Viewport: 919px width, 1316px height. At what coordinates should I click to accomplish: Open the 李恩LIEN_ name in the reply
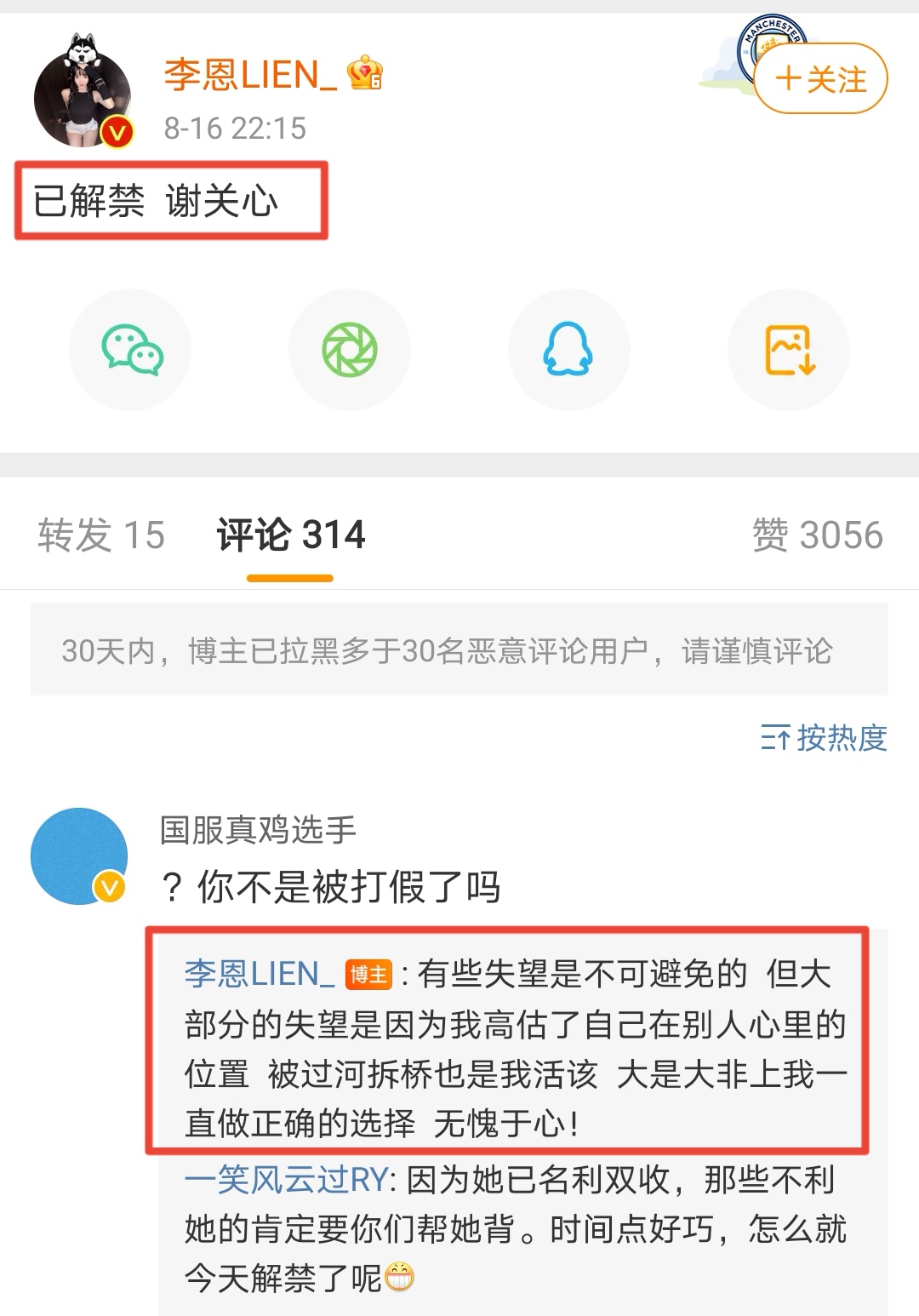259,974
